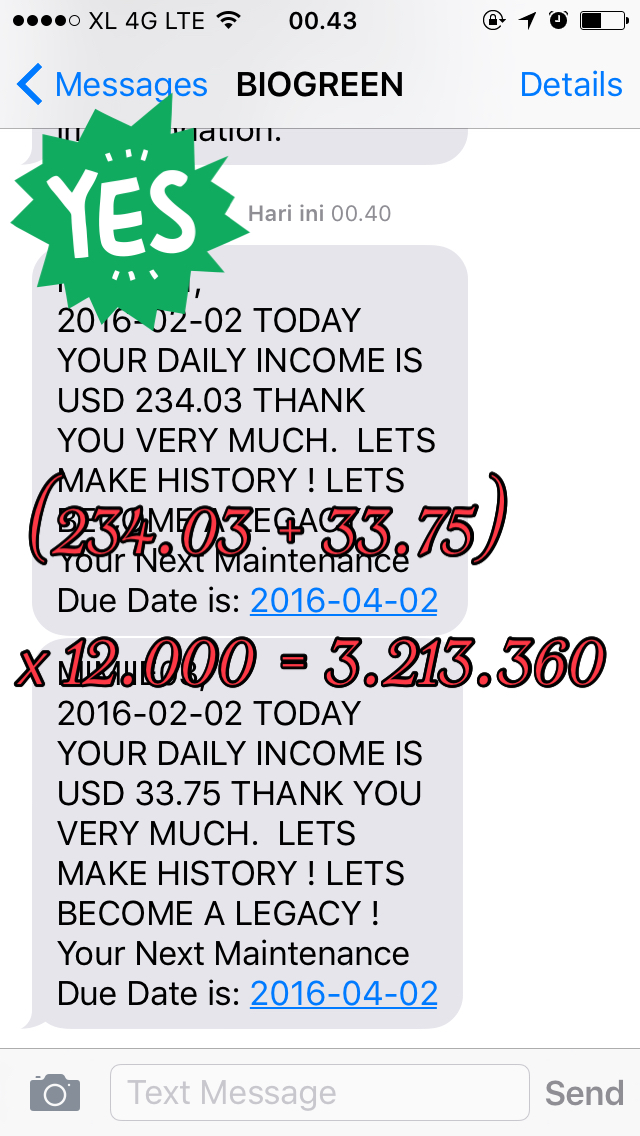
Task: Tap the Send button
Action: click(x=584, y=1093)
